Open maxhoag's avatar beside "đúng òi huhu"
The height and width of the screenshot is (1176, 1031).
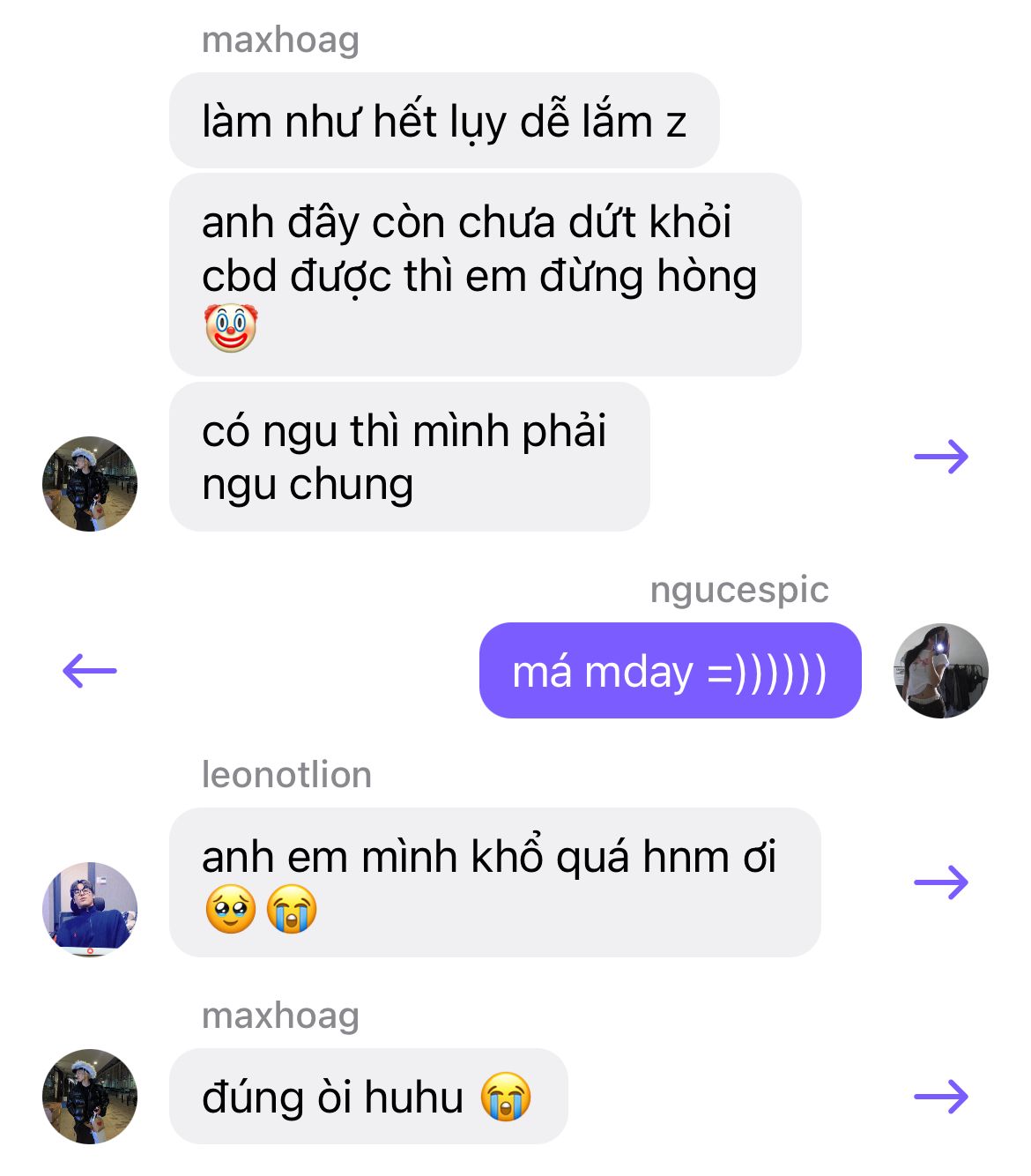pos(90,1097)
